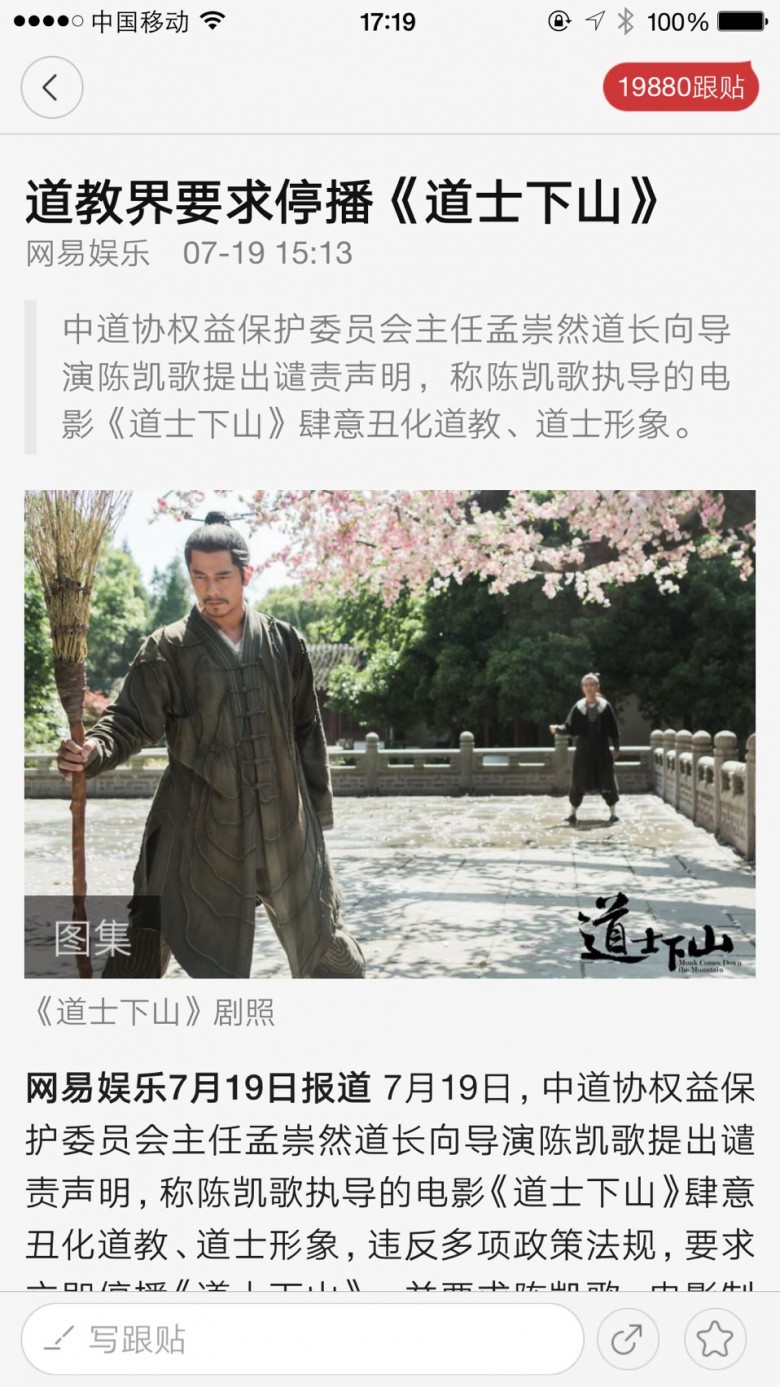Image resolution: width=780 pixels, height=1387 pixels.
Task: Open the 19880跟贴 comments
Action: (680, 87)
